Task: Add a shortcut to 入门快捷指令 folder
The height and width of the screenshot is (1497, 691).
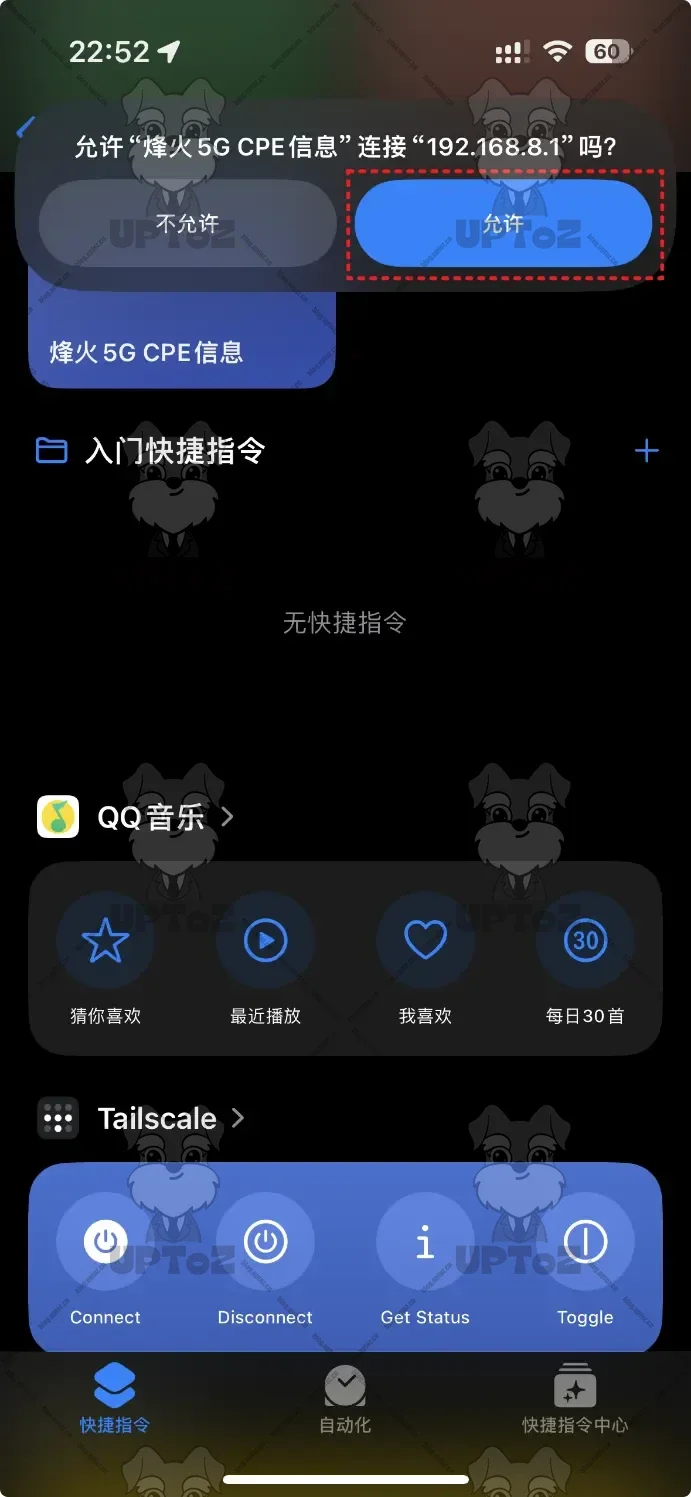Action: pos(647,451)
